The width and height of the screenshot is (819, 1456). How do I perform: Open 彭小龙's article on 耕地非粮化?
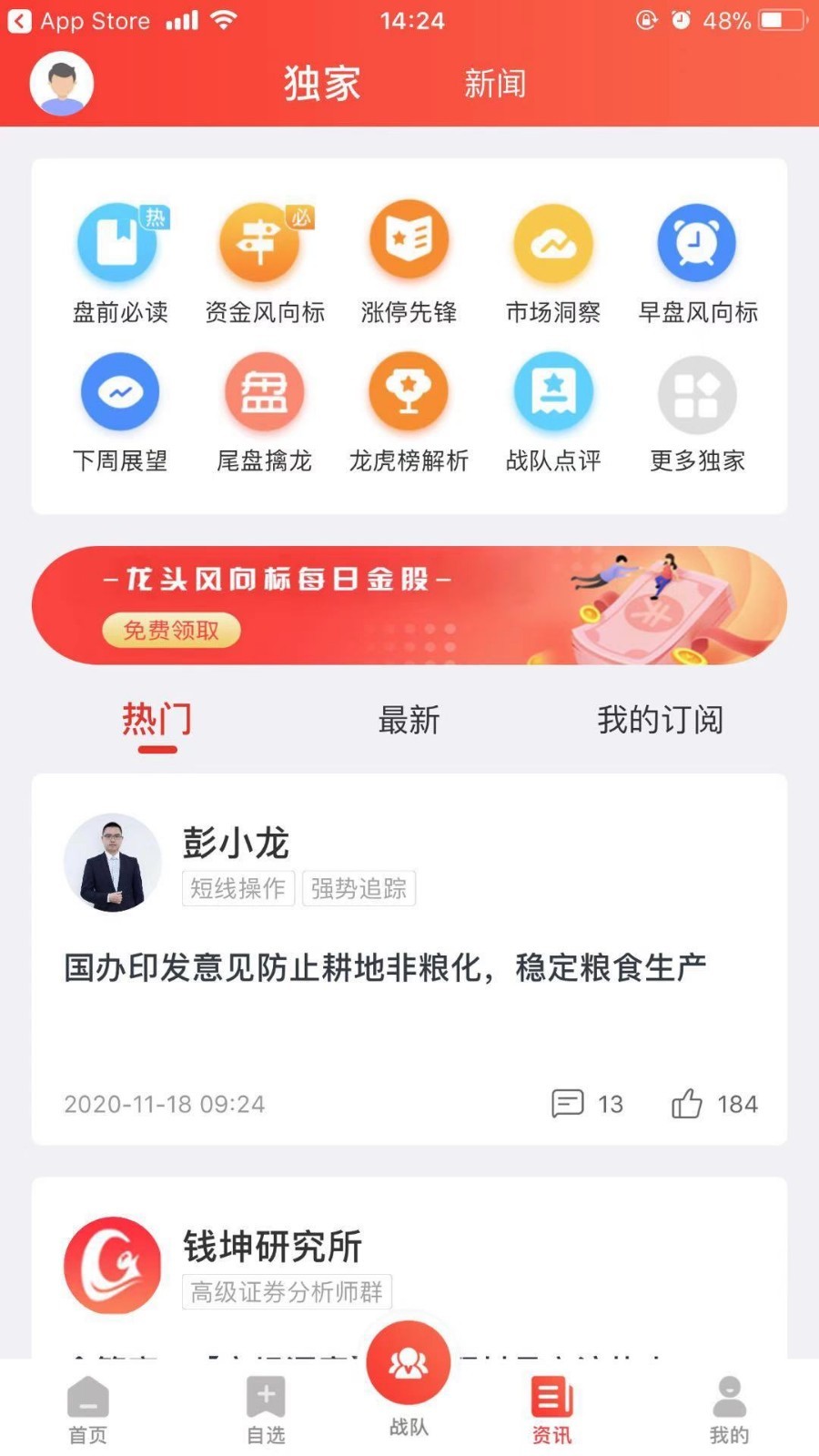pos(385,967)
